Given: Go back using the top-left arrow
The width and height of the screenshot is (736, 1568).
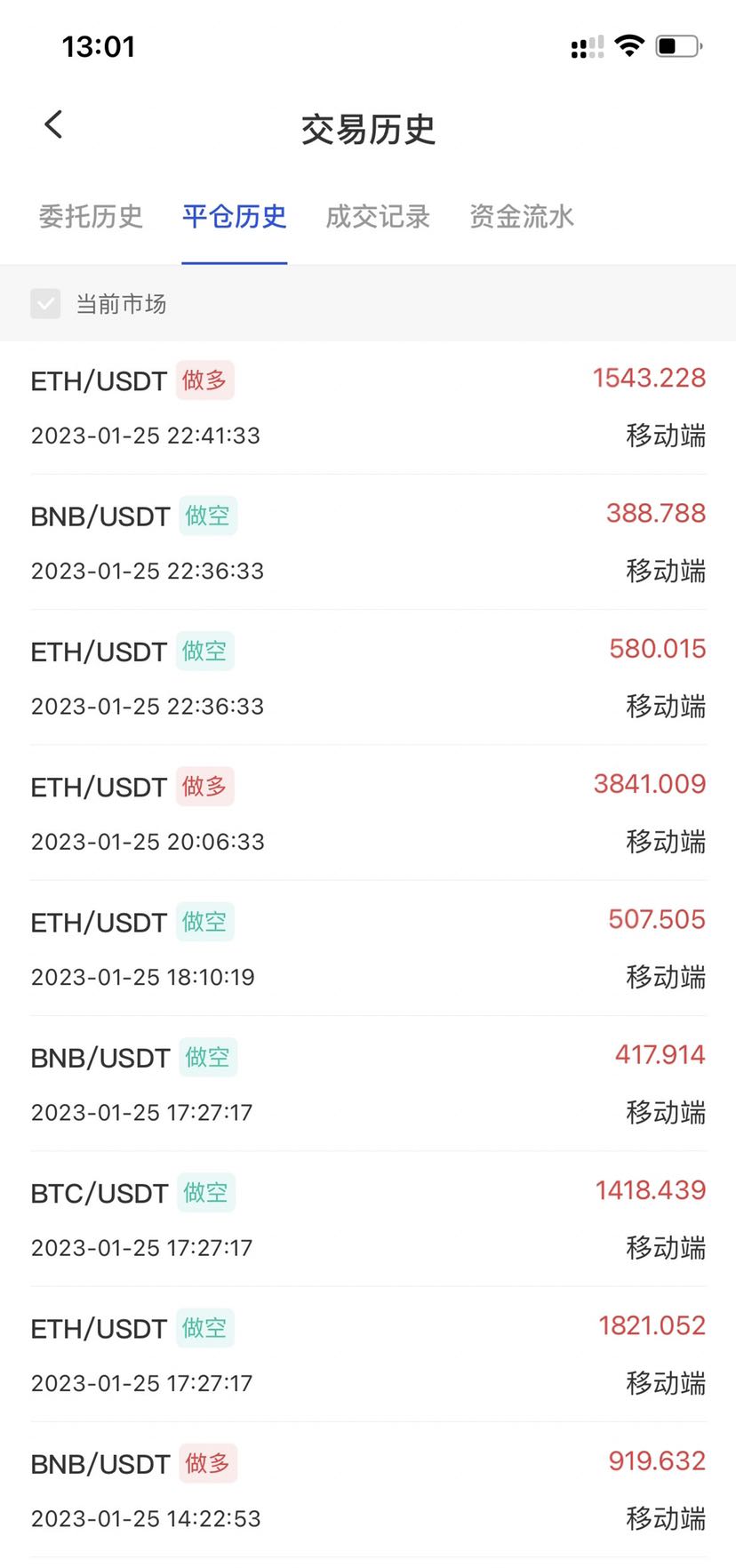Looking at the screenshot, I should pos(53,124).
